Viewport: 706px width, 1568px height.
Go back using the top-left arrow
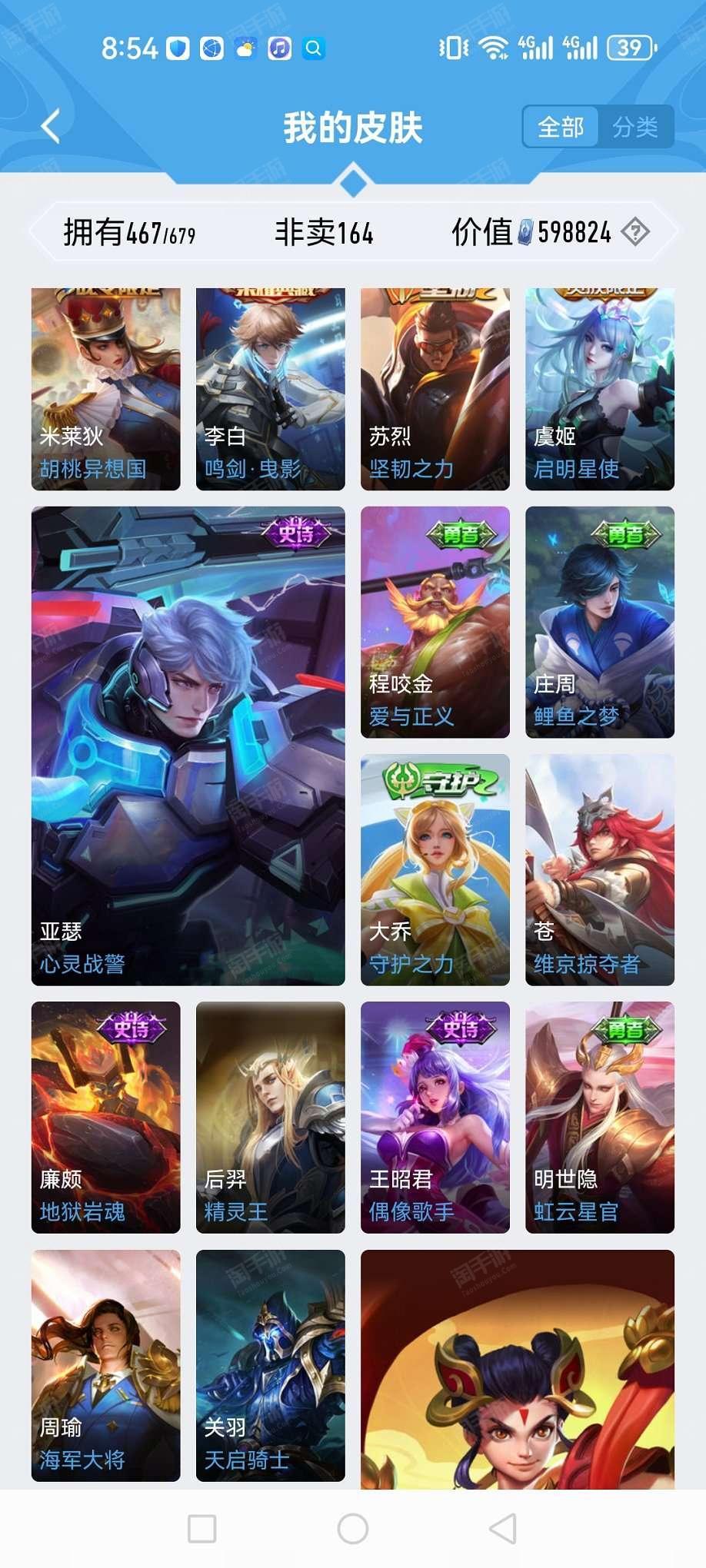coord(51,127)
